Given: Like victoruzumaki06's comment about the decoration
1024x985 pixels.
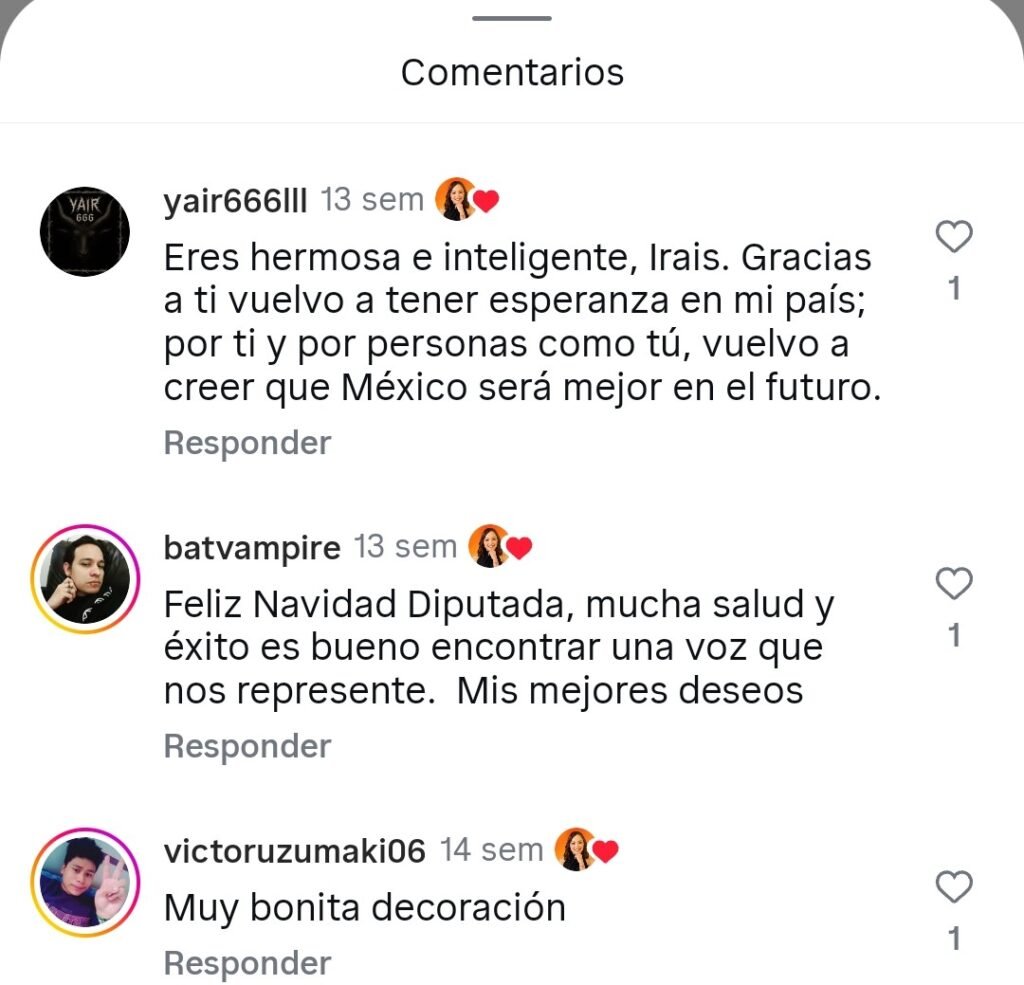Looking at the screenshot, I should [953, 887].
